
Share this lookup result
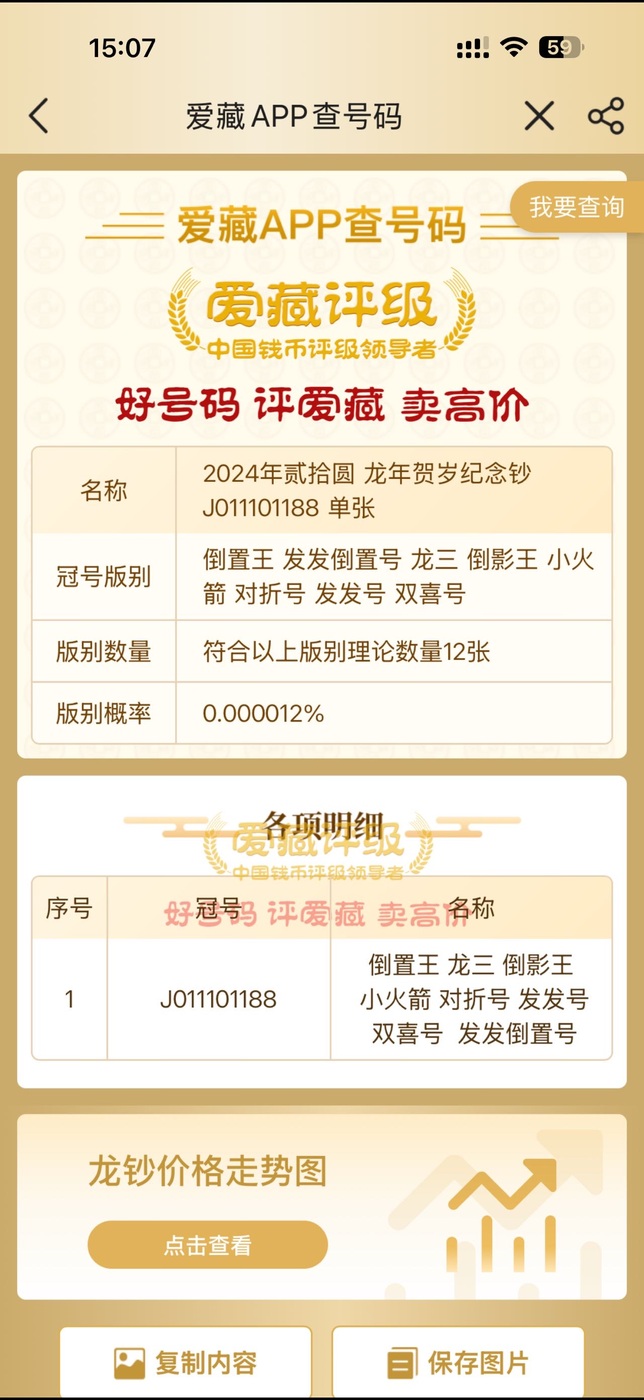tap(606, 116)
